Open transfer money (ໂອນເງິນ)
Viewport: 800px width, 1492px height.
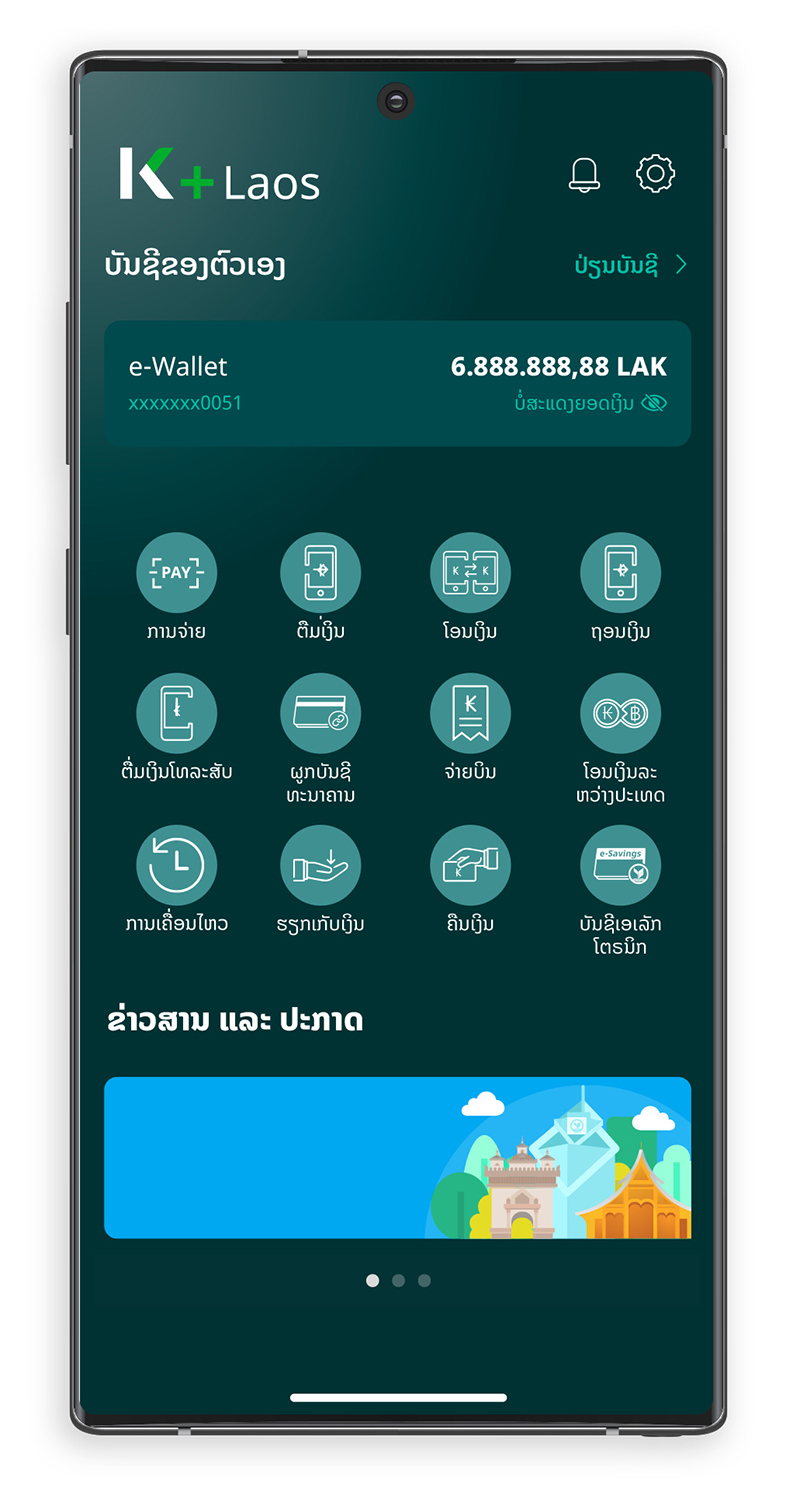tap(470, 573)
